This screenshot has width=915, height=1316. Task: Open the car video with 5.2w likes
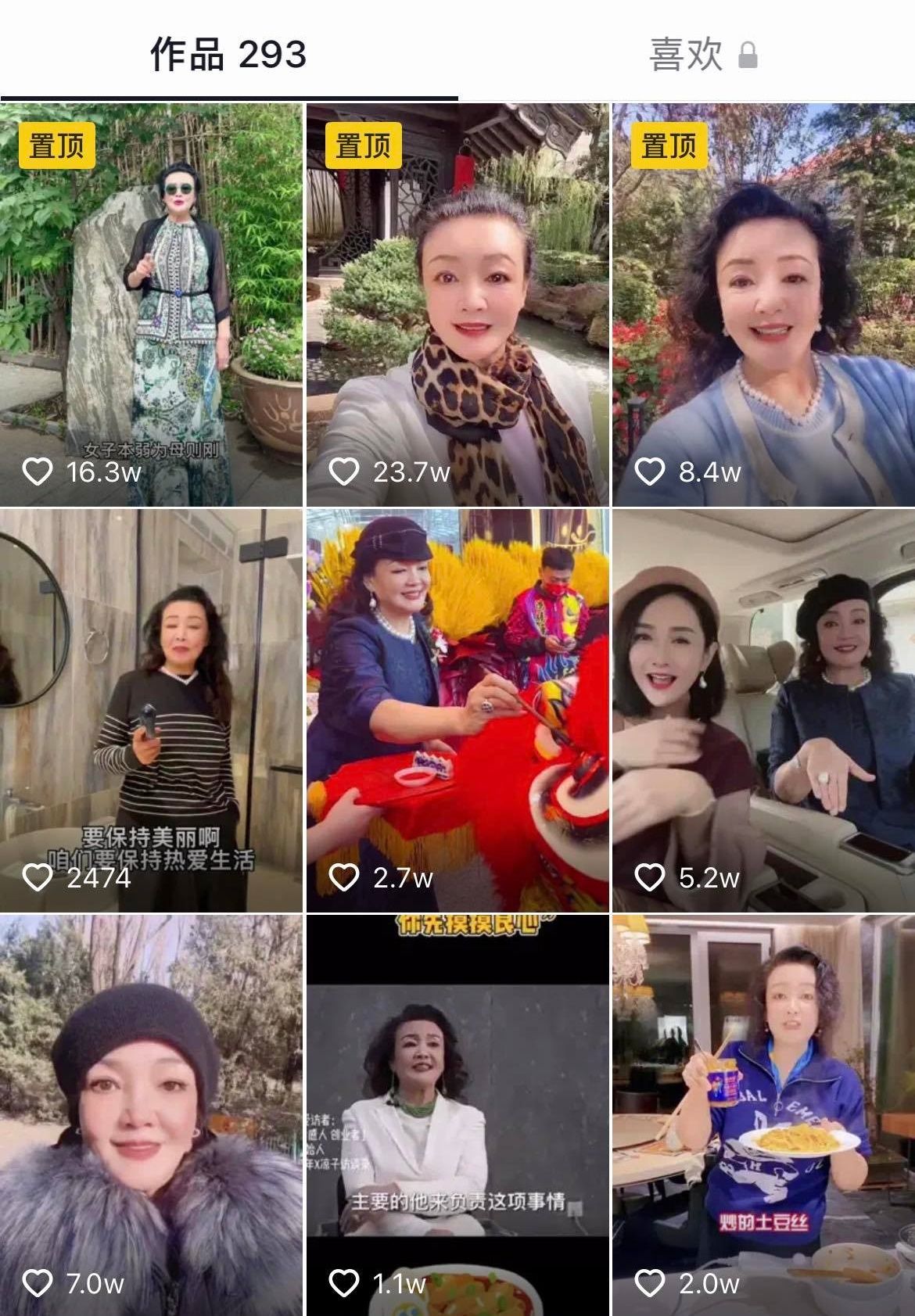[x=763, y=710]
